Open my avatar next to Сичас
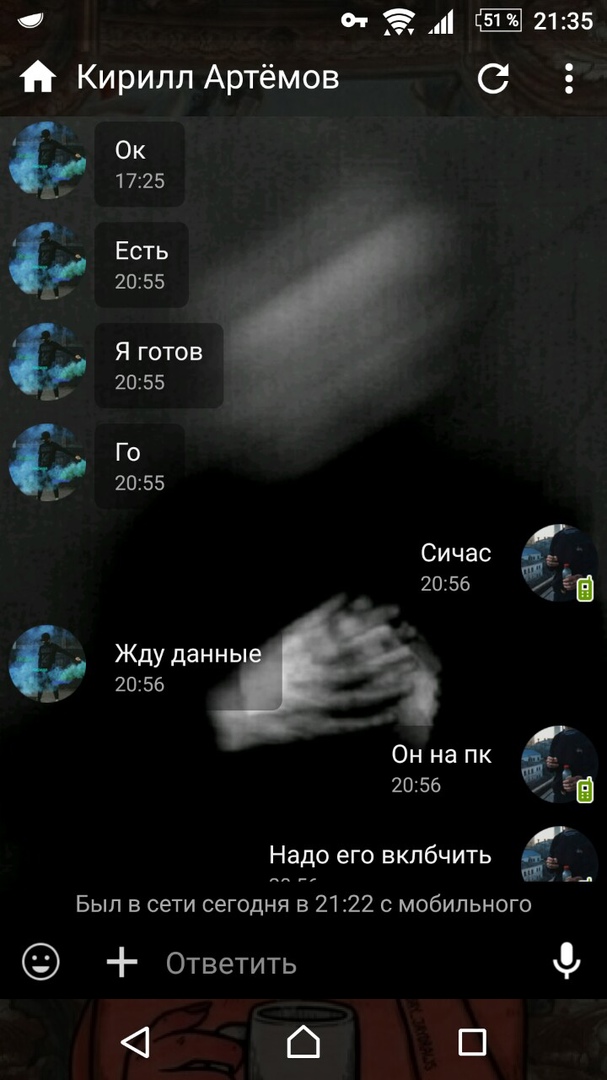Screen dimensions: 607x1080 coord(558,563)
